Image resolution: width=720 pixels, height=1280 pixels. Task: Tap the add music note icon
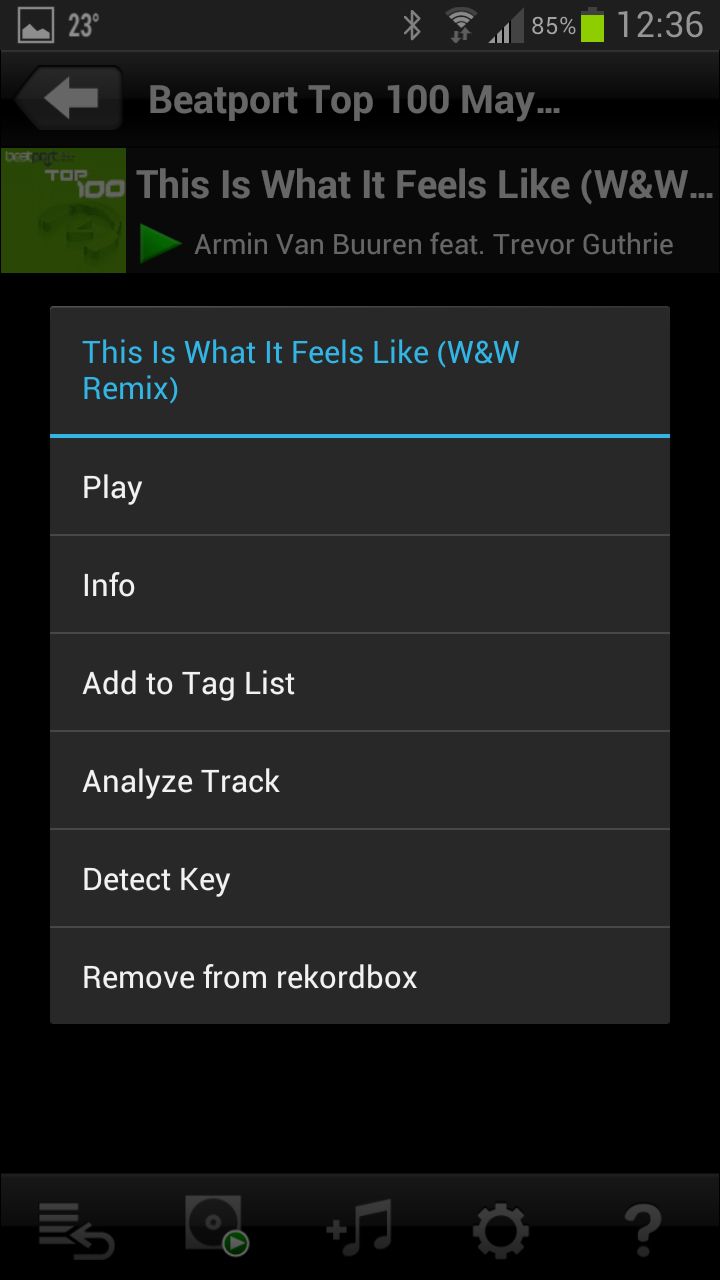pos(360,1227)
